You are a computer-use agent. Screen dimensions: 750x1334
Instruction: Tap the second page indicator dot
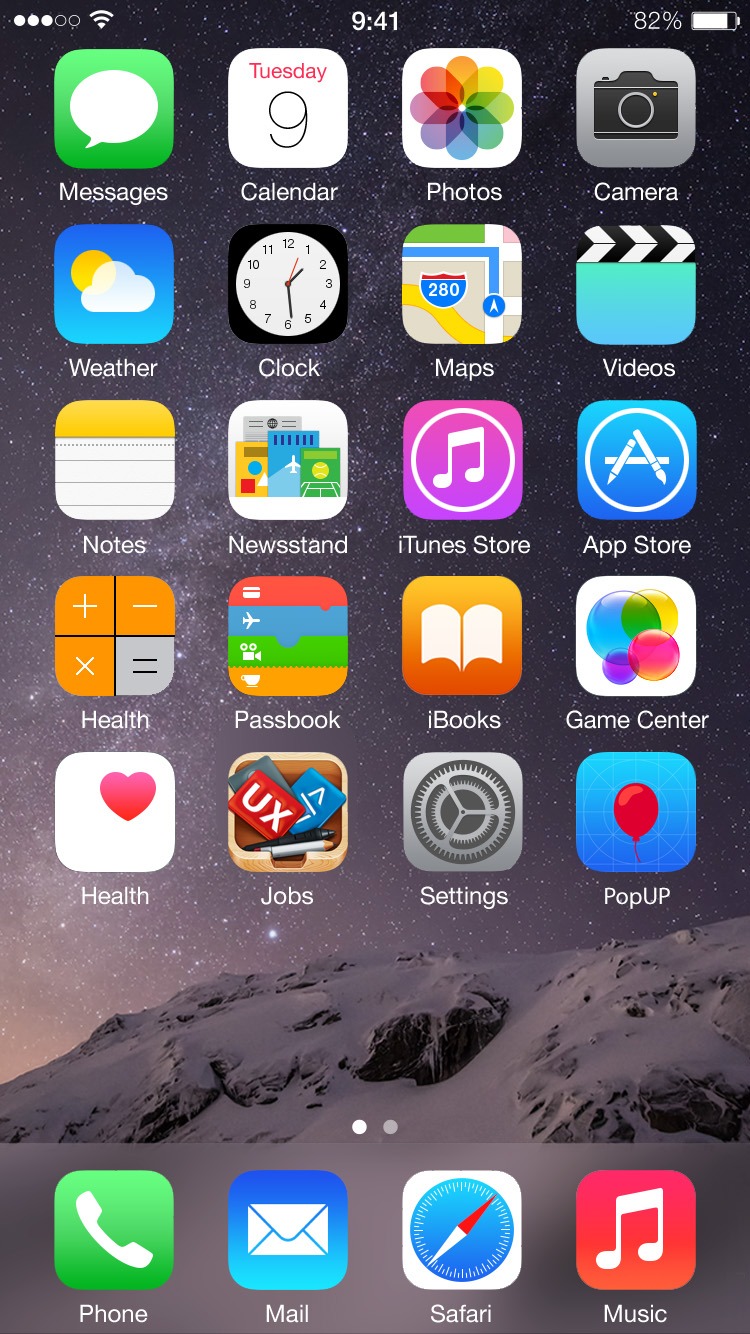[x=390, y=1127]
